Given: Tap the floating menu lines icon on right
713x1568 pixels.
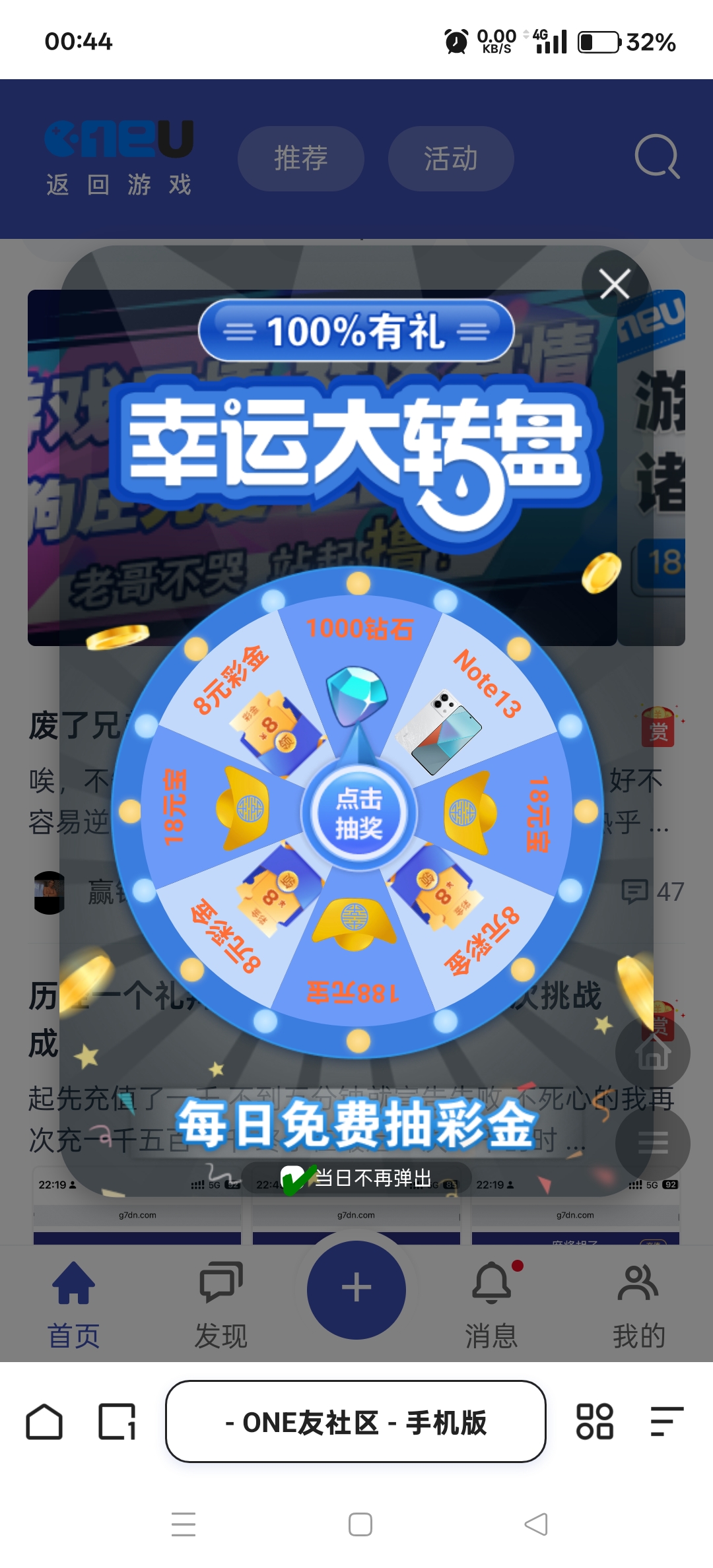Looking at the screenshot, I should (654, 1138).
